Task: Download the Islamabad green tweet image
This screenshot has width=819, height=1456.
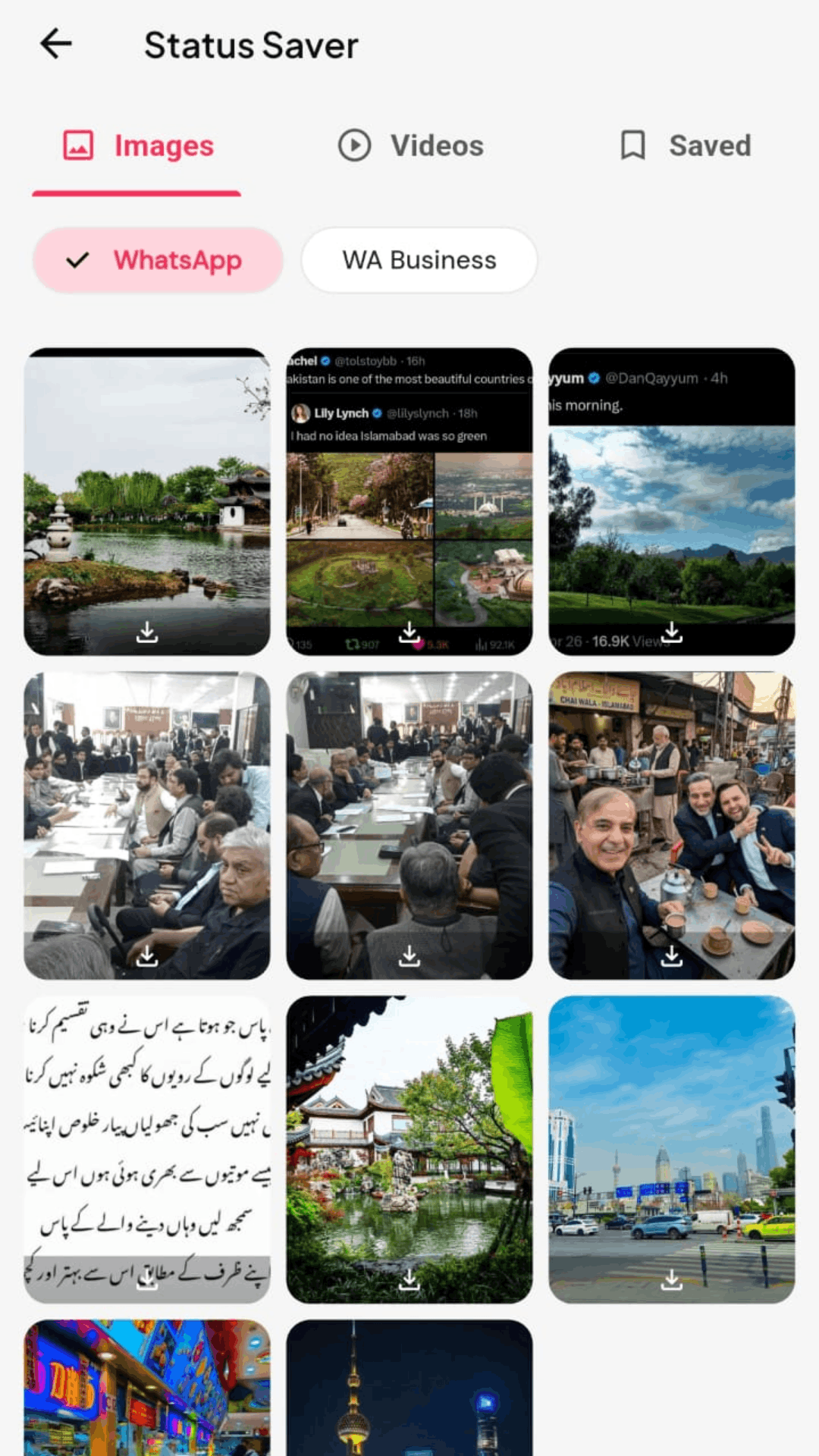Action: tap(409, 632)
